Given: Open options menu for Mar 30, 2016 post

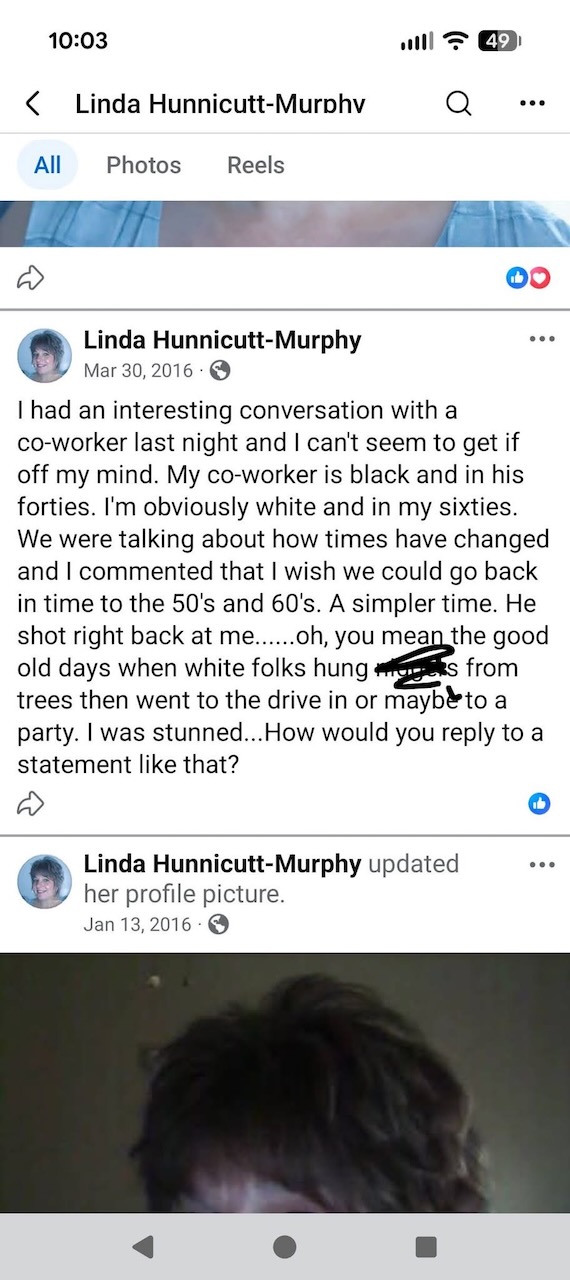Looking at the screenshot, I should (541, 339).
